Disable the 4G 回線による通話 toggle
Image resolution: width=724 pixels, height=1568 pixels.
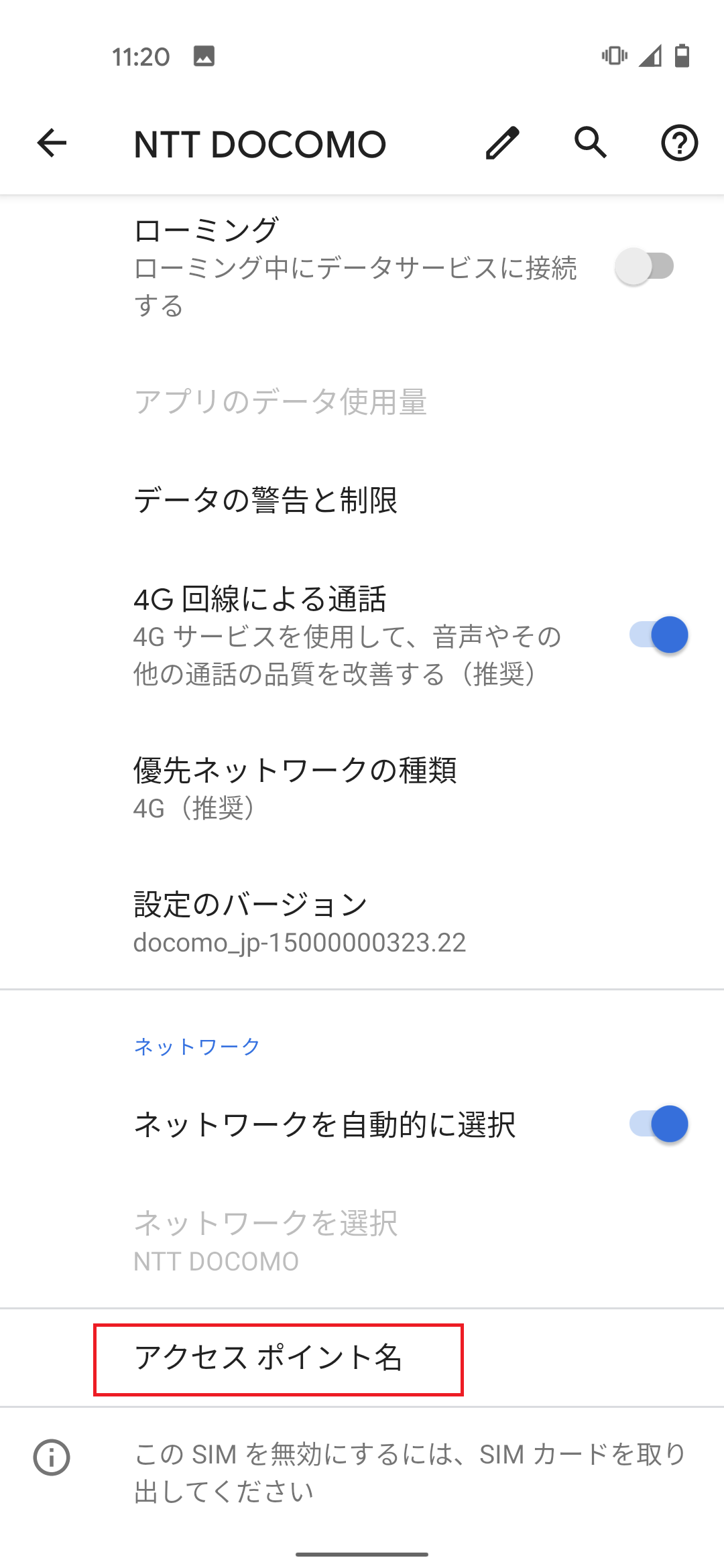[x=660, y=634]
